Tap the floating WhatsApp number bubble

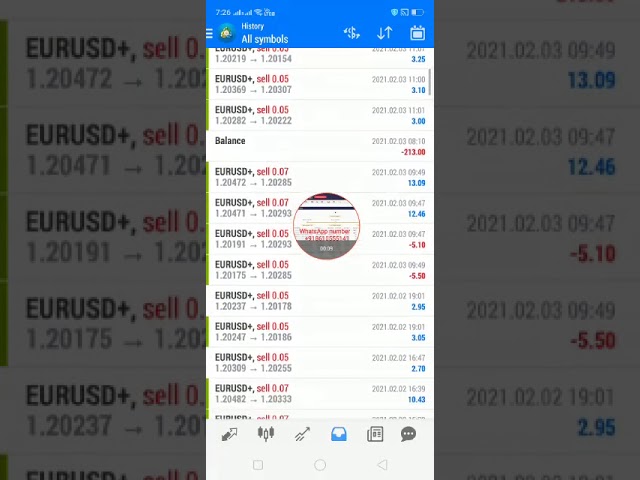tap(326, 226)
